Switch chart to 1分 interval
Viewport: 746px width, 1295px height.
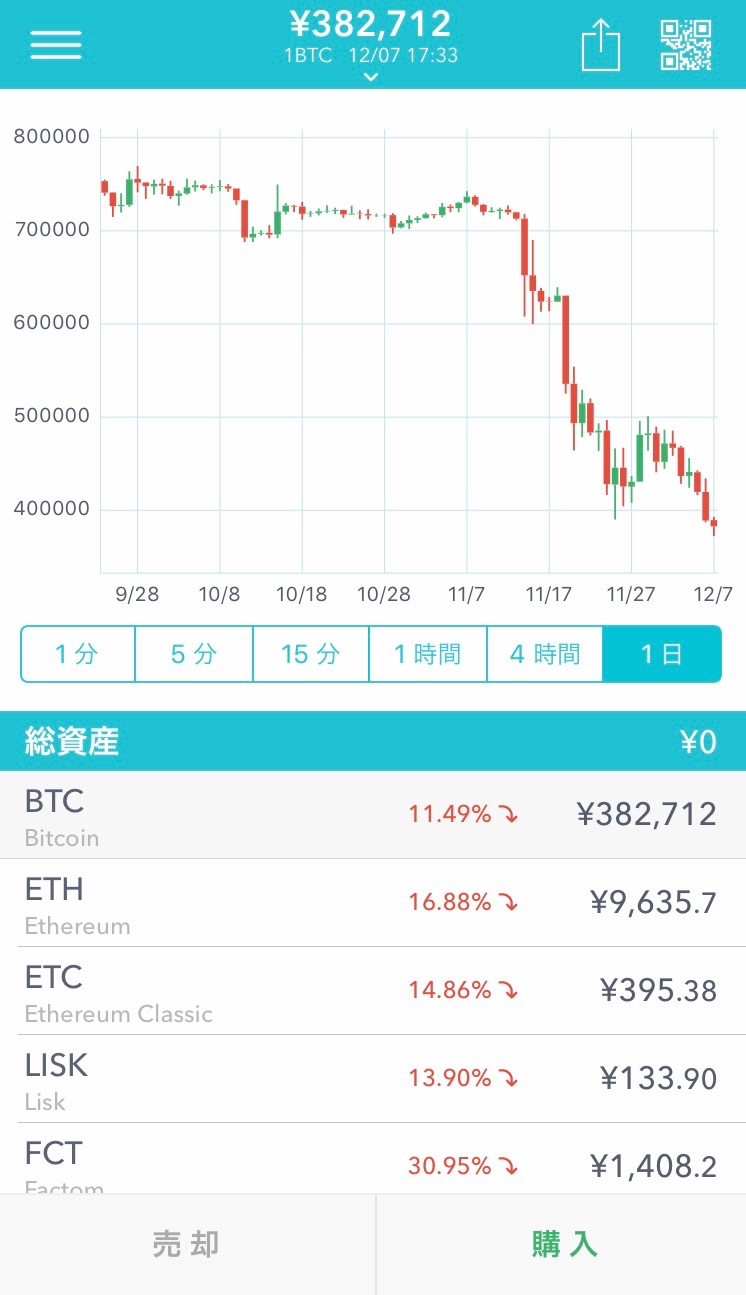click(78, 654)
